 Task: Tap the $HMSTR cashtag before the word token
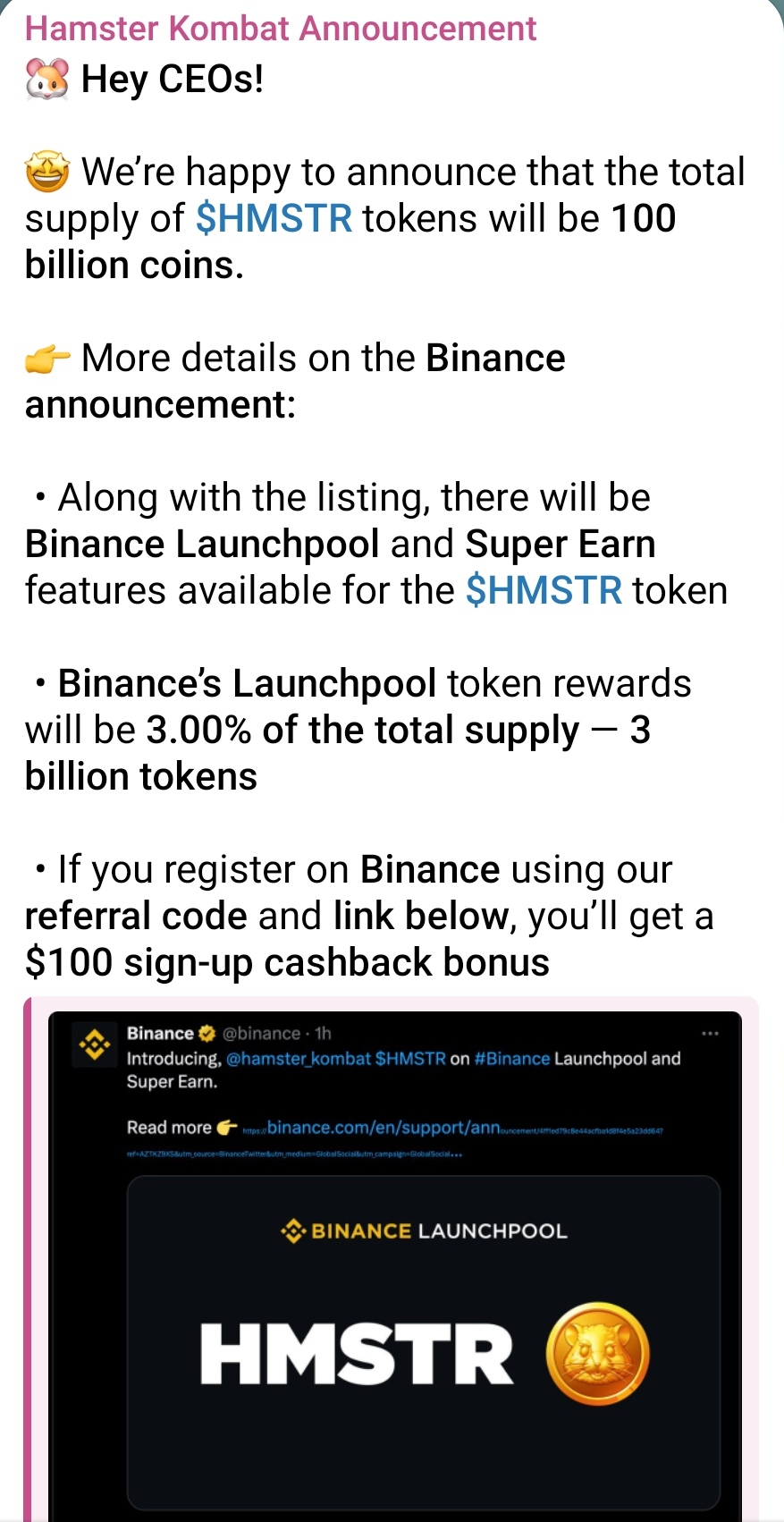point(544,591)
